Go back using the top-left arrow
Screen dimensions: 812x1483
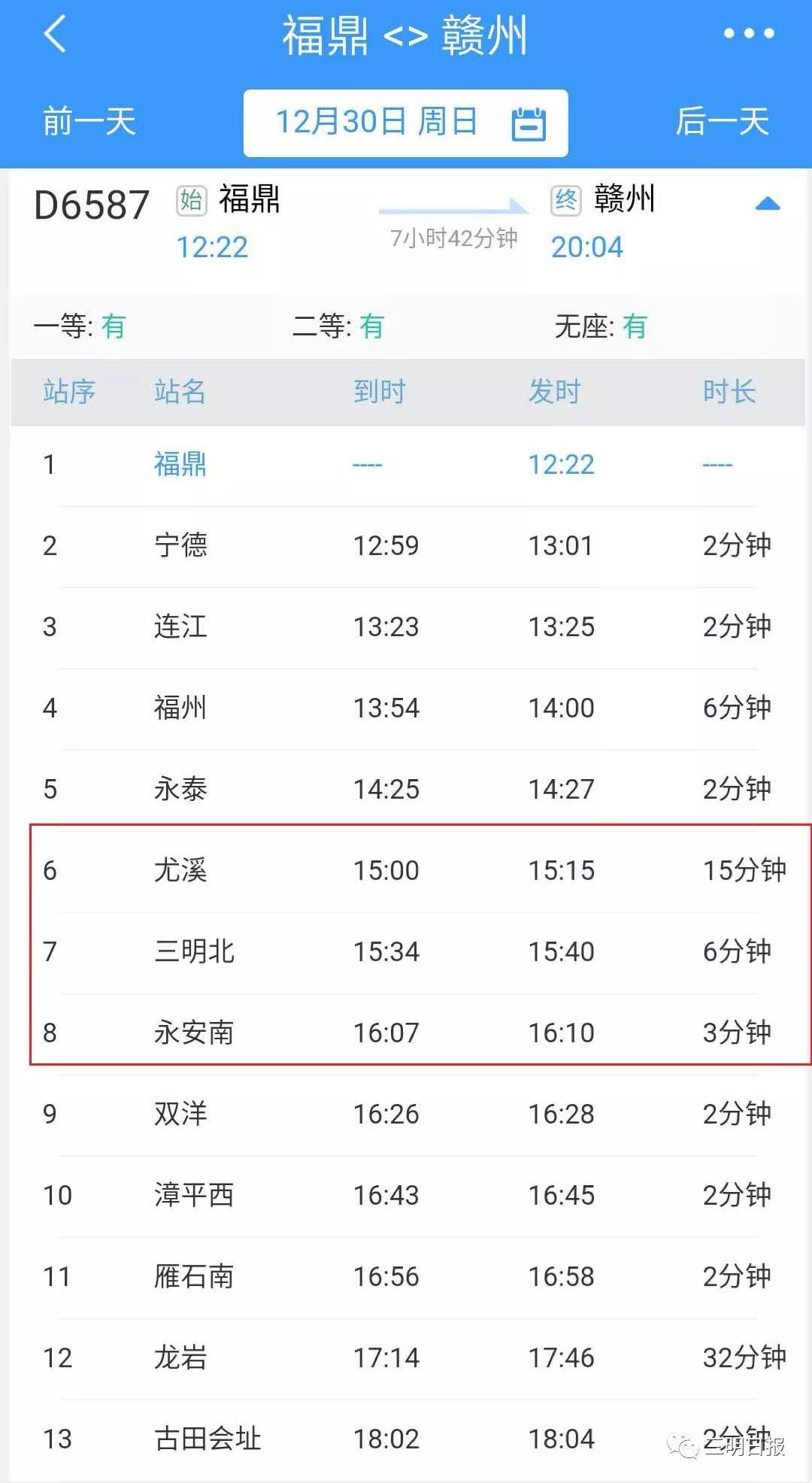coord(56,35)
